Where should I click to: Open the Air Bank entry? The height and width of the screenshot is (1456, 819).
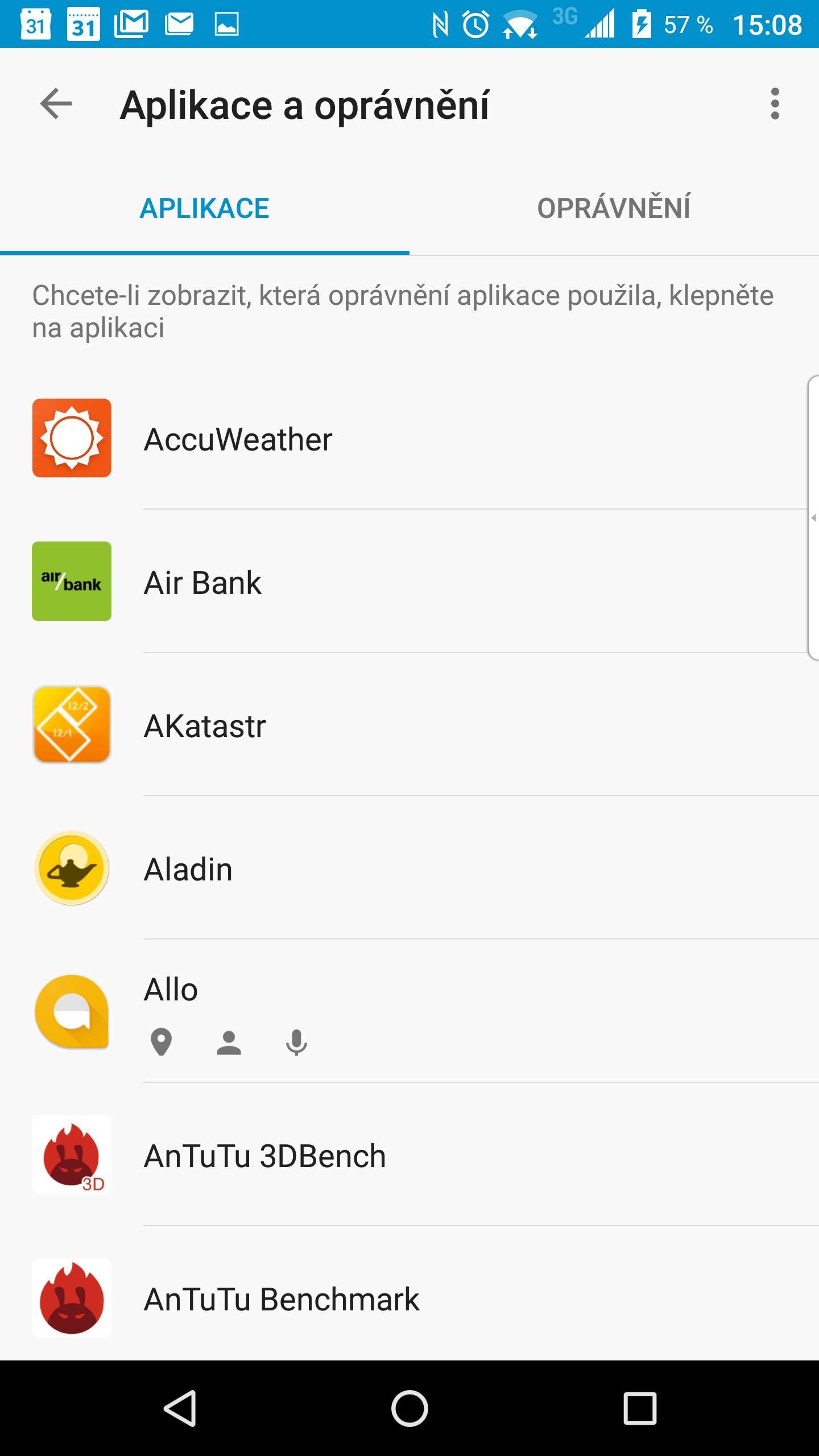tap(409, 581)
